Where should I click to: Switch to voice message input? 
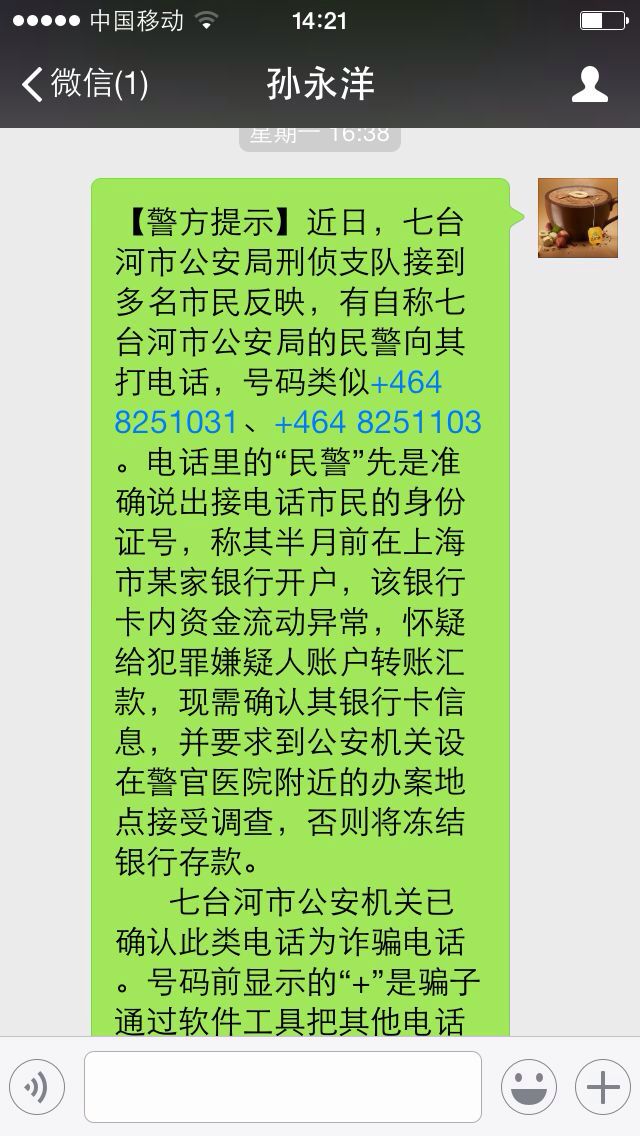tap(37, 1086)
